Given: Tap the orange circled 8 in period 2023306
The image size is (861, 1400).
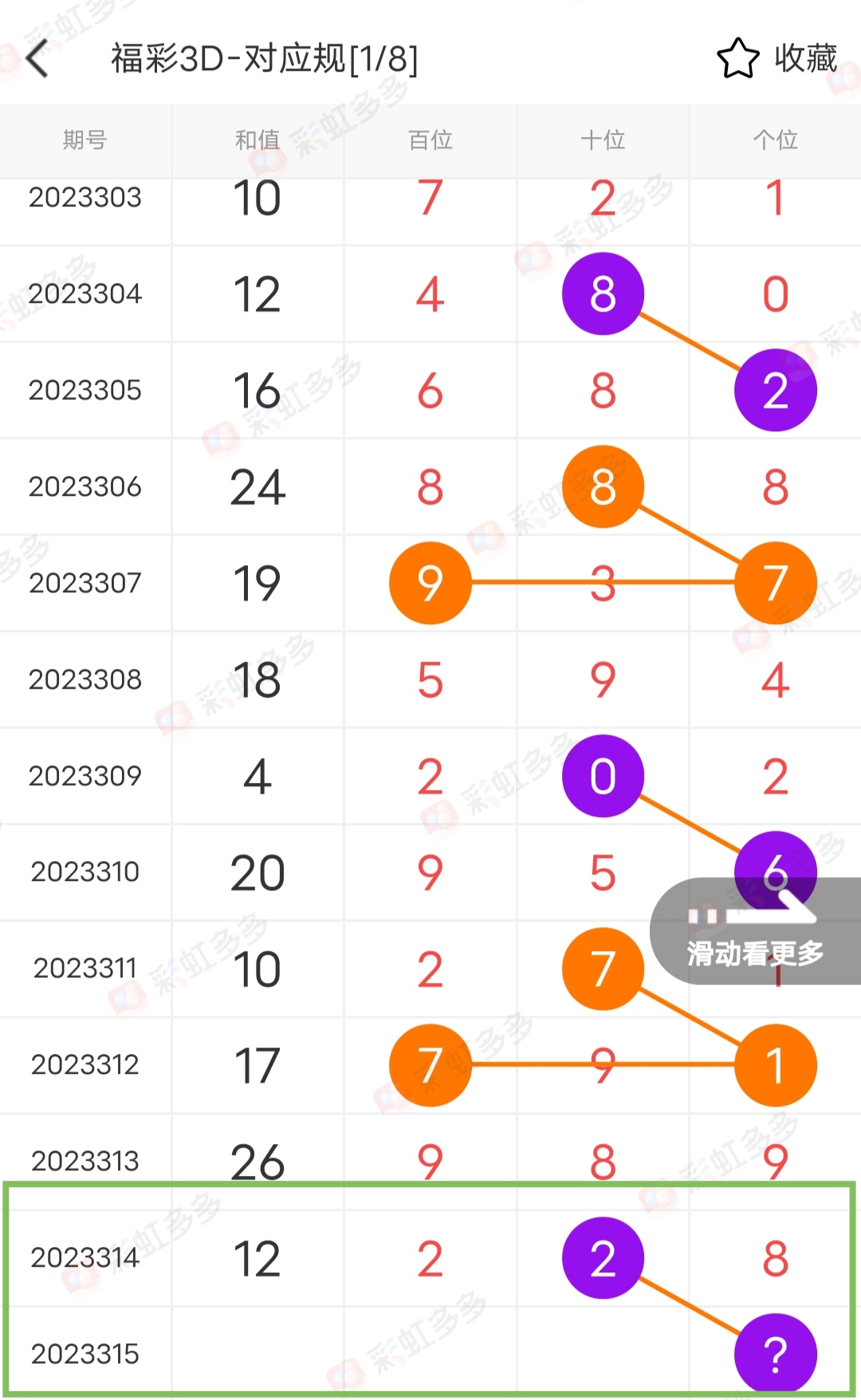Looking at the screenshot, I should coord(603,486).
